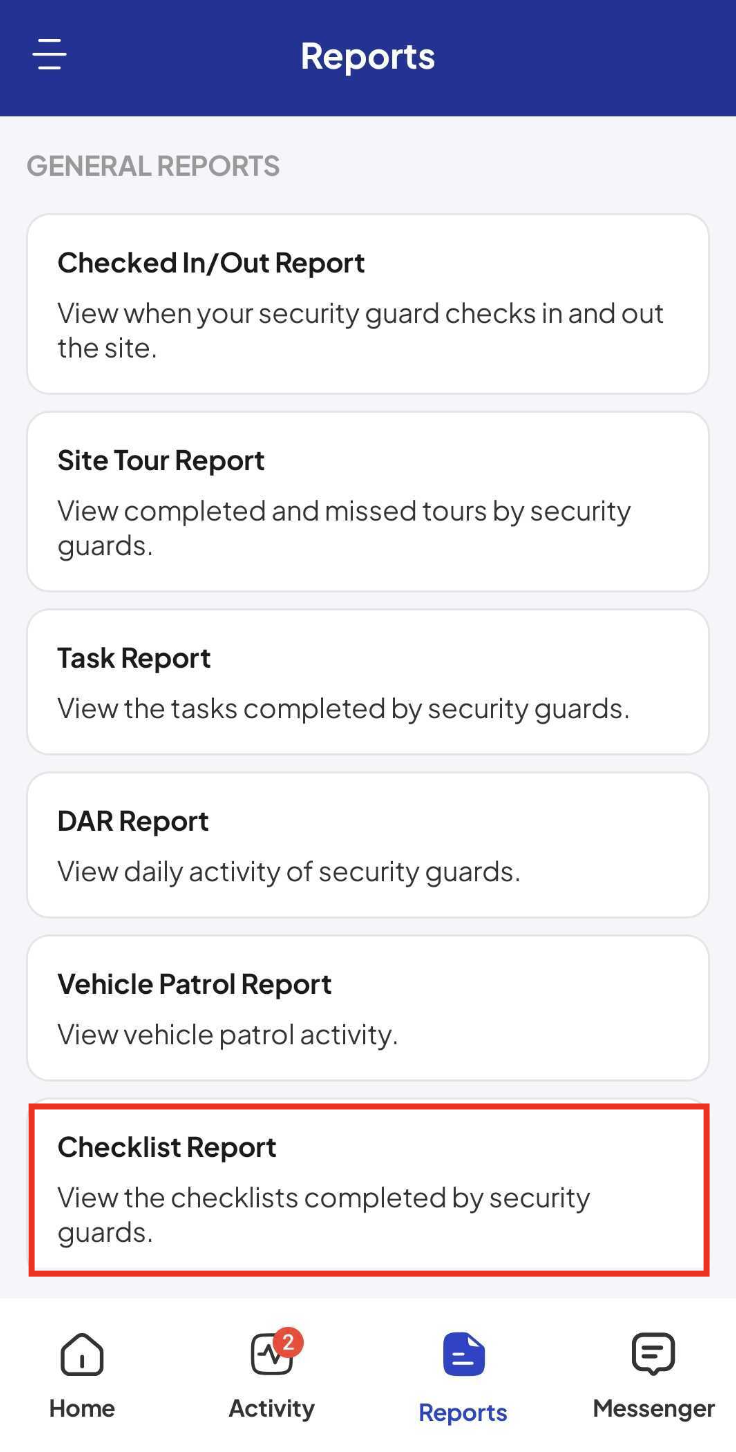Open the Task Report card
The height and width of the screenshot is (1452, 736).
pos(368,682)
